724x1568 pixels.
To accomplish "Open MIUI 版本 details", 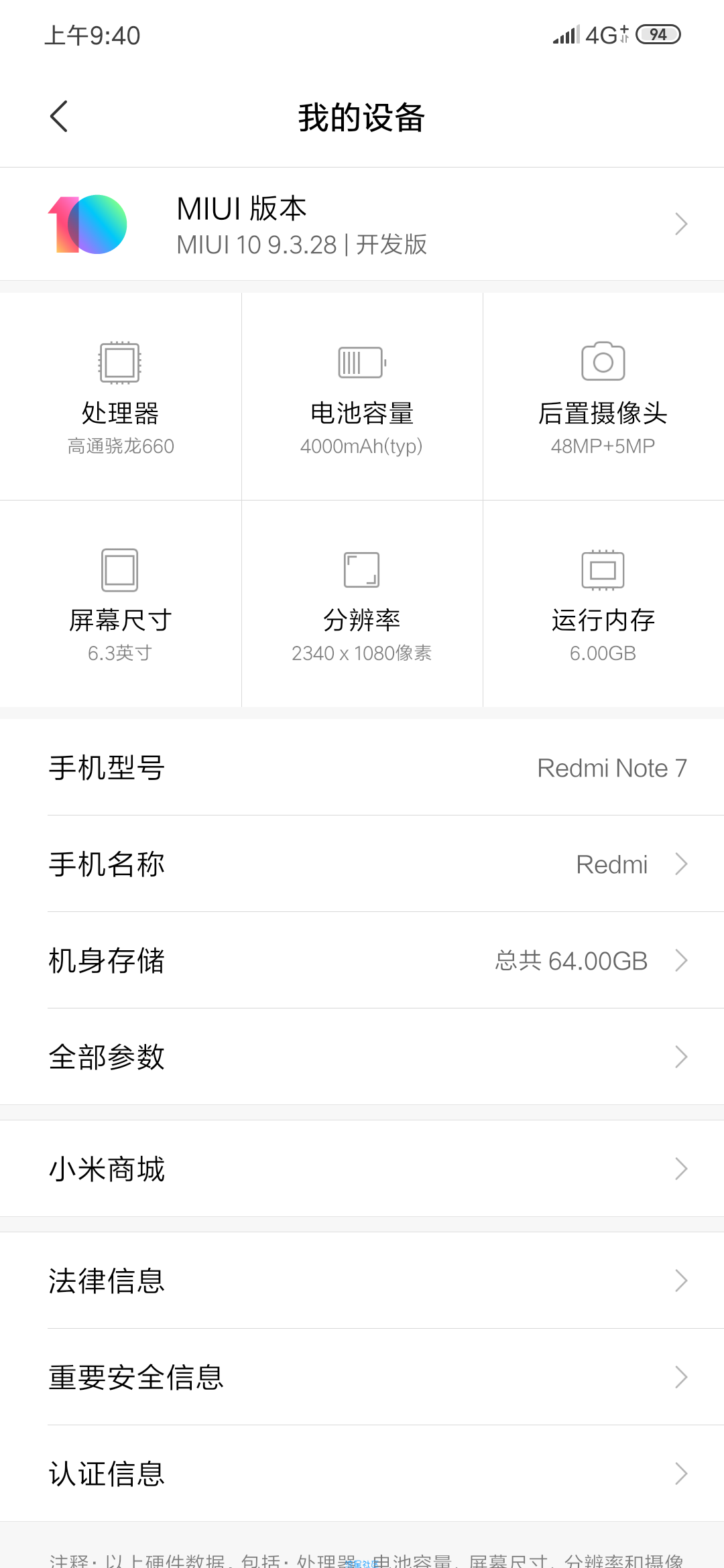I will tap(362, 224).
